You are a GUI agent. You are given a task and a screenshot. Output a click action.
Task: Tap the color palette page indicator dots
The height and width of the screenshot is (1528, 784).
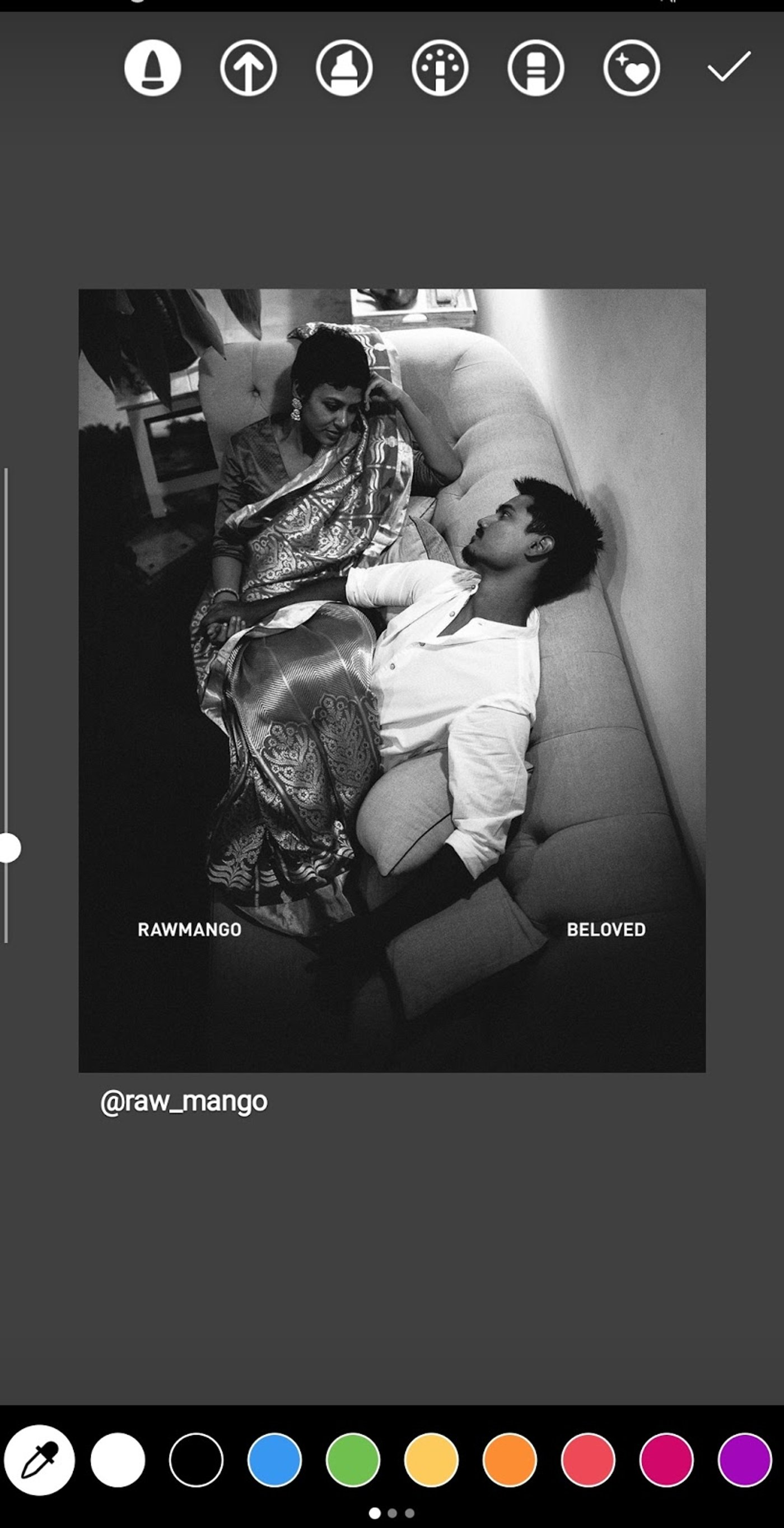392,1513
